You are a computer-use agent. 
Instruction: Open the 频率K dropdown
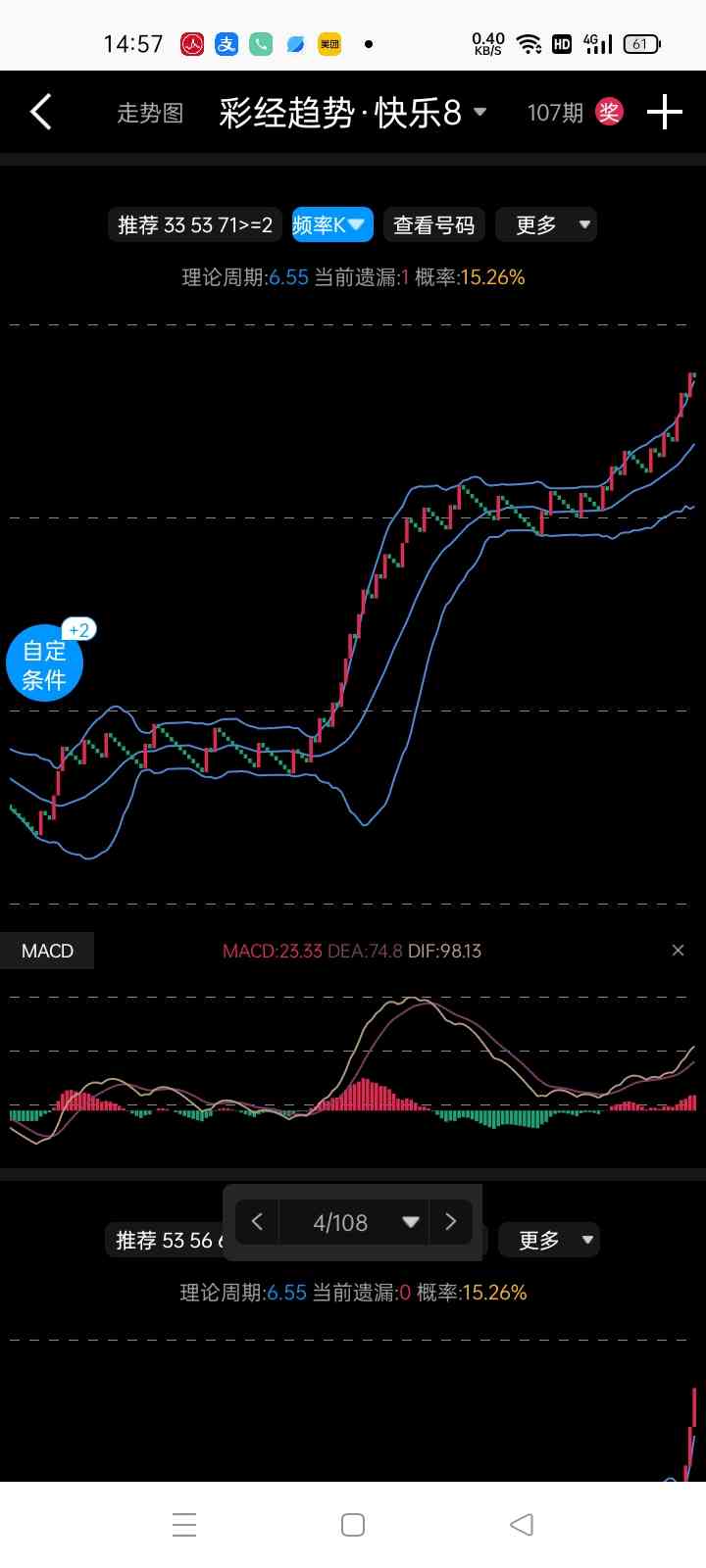[x=331, y=224]
